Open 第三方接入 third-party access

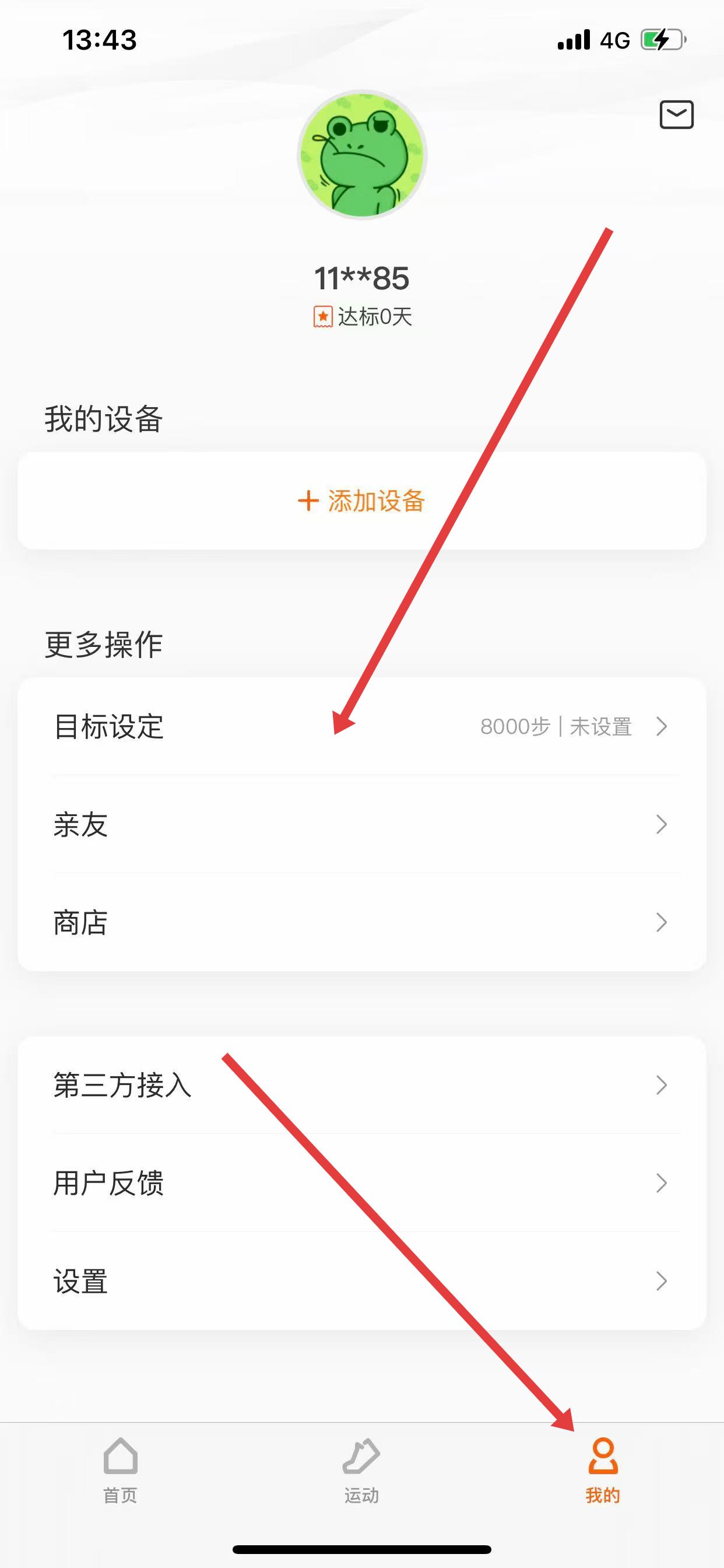pyautogui.click(x=361, y=1084)
